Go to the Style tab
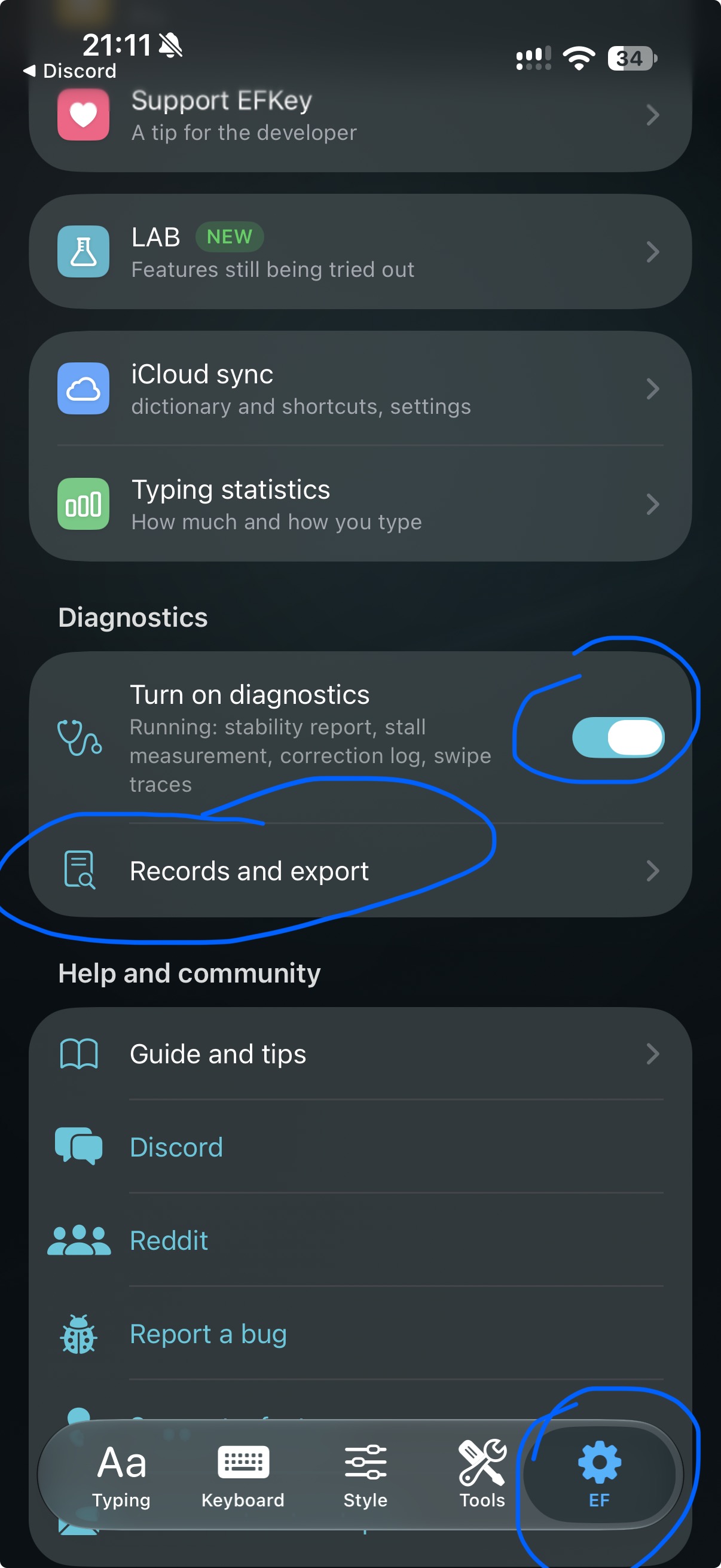This screenshot has width=721, height=1568. point(365,1475)
